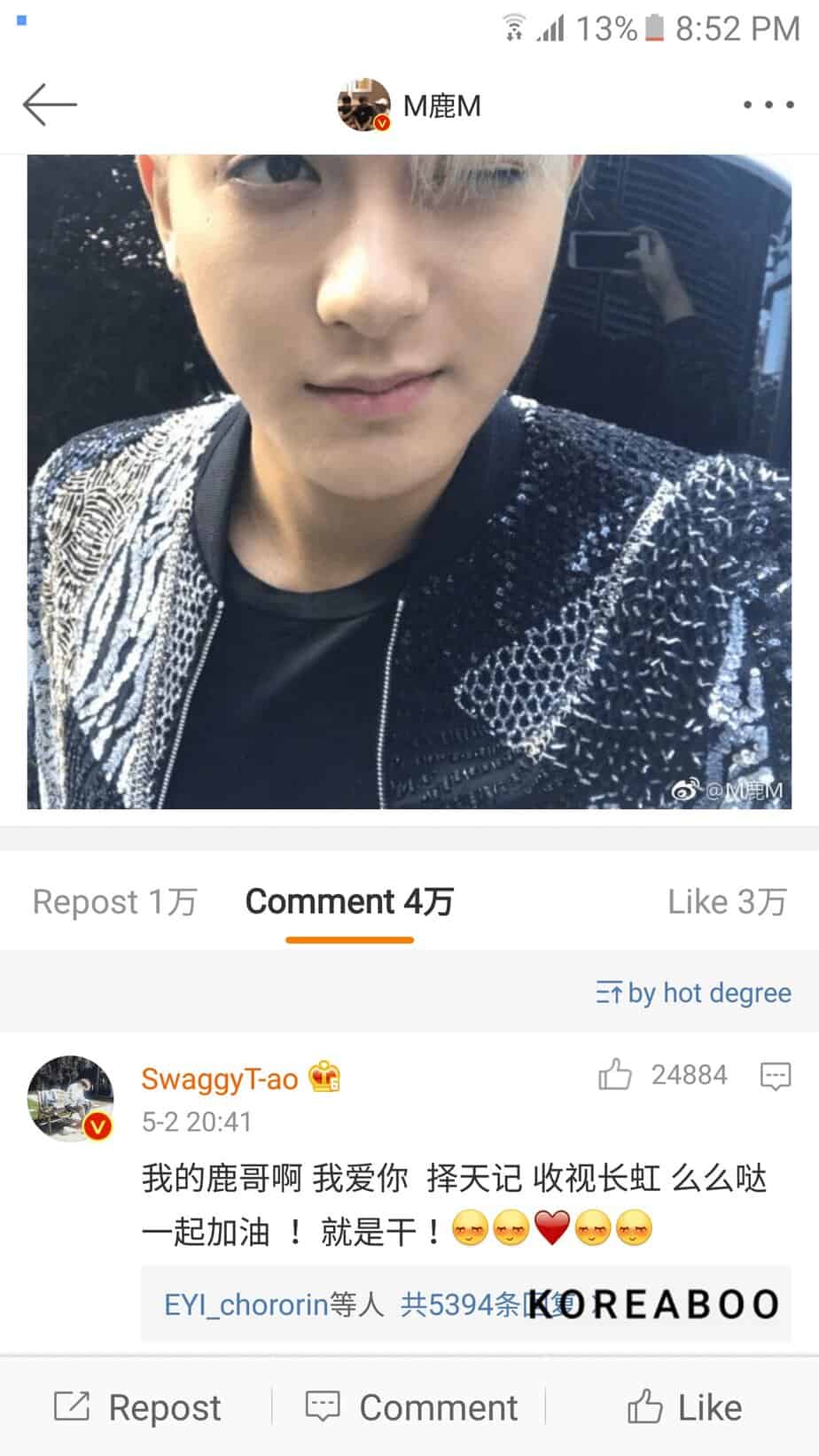Like SwaggyT-ao's comment with the thumbs-up
819x1456 pixels.
615,1076
